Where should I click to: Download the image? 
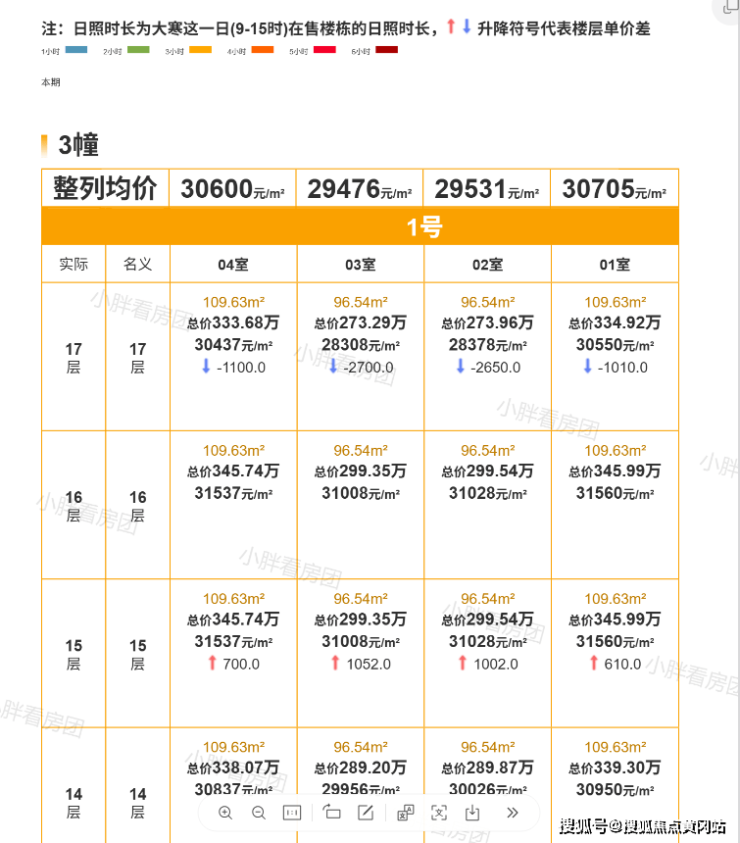point(472,812)
